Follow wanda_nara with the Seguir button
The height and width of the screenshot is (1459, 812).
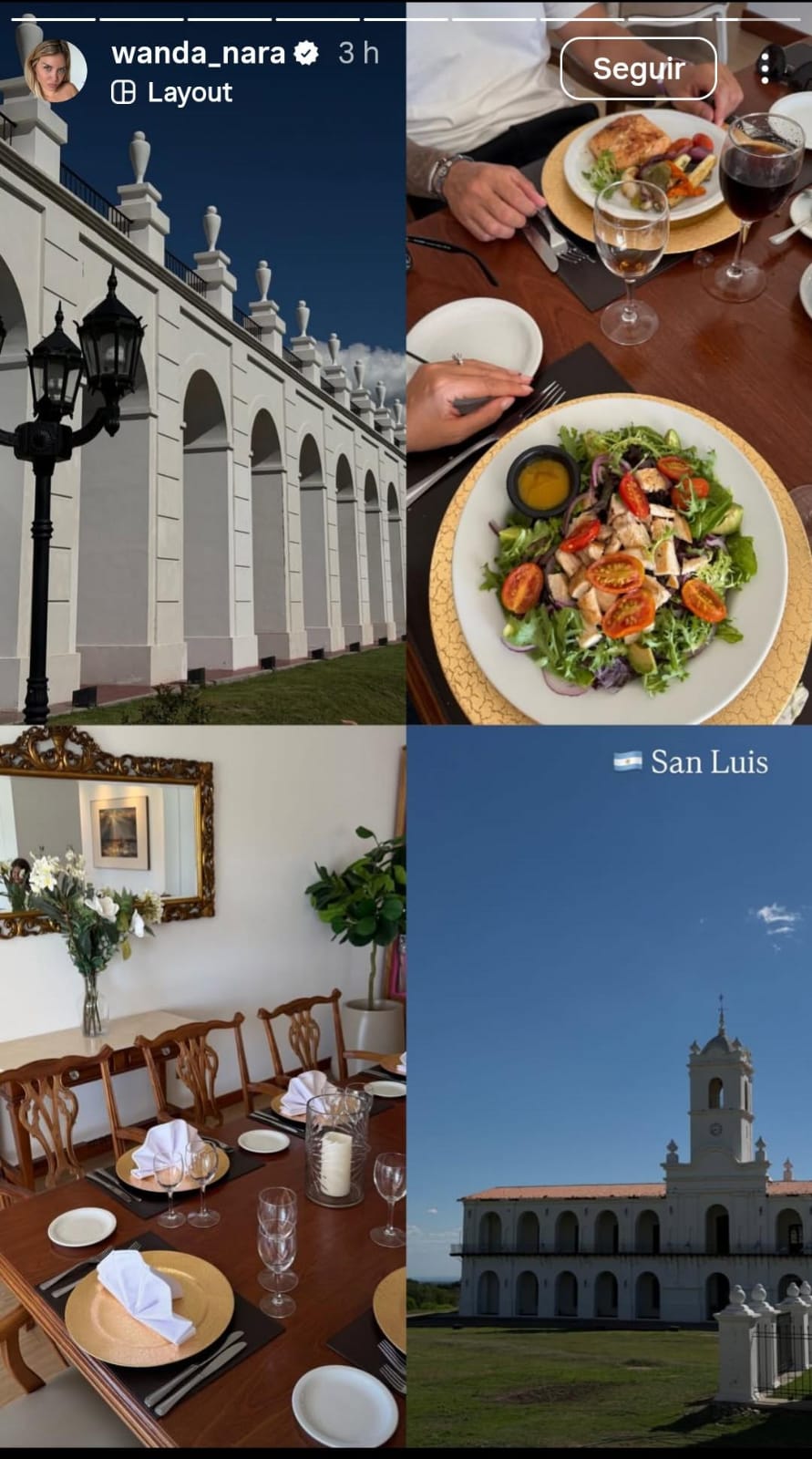click(638, 69)
